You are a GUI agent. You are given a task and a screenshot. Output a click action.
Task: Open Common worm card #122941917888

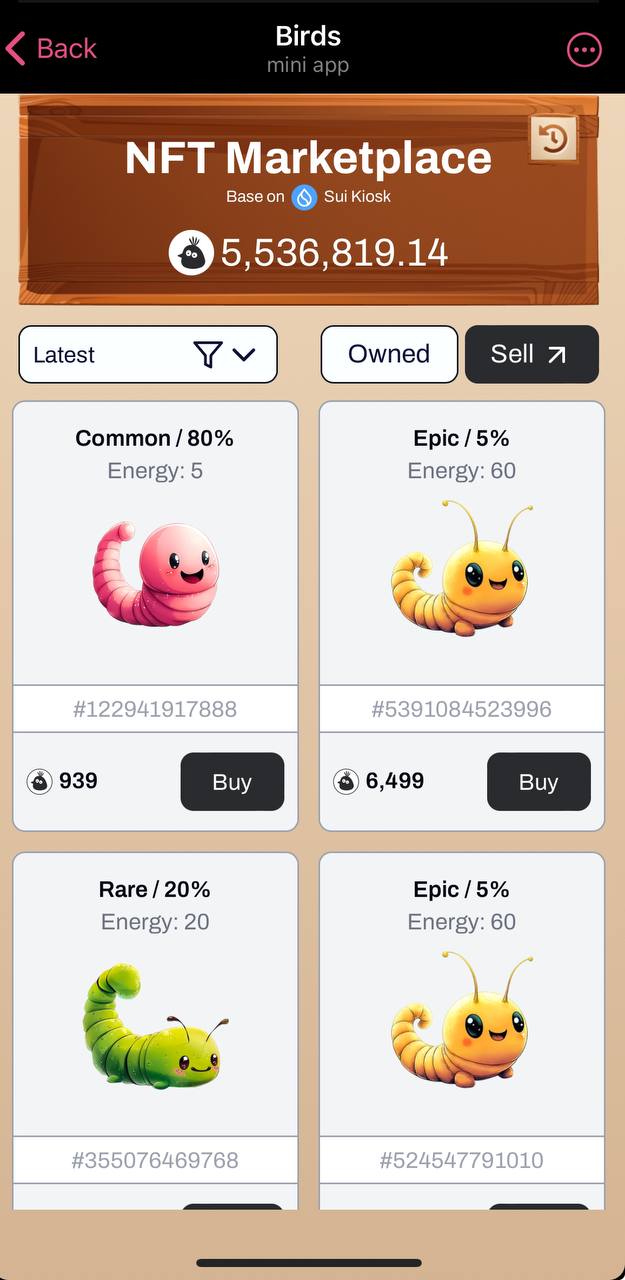(155, 560)
